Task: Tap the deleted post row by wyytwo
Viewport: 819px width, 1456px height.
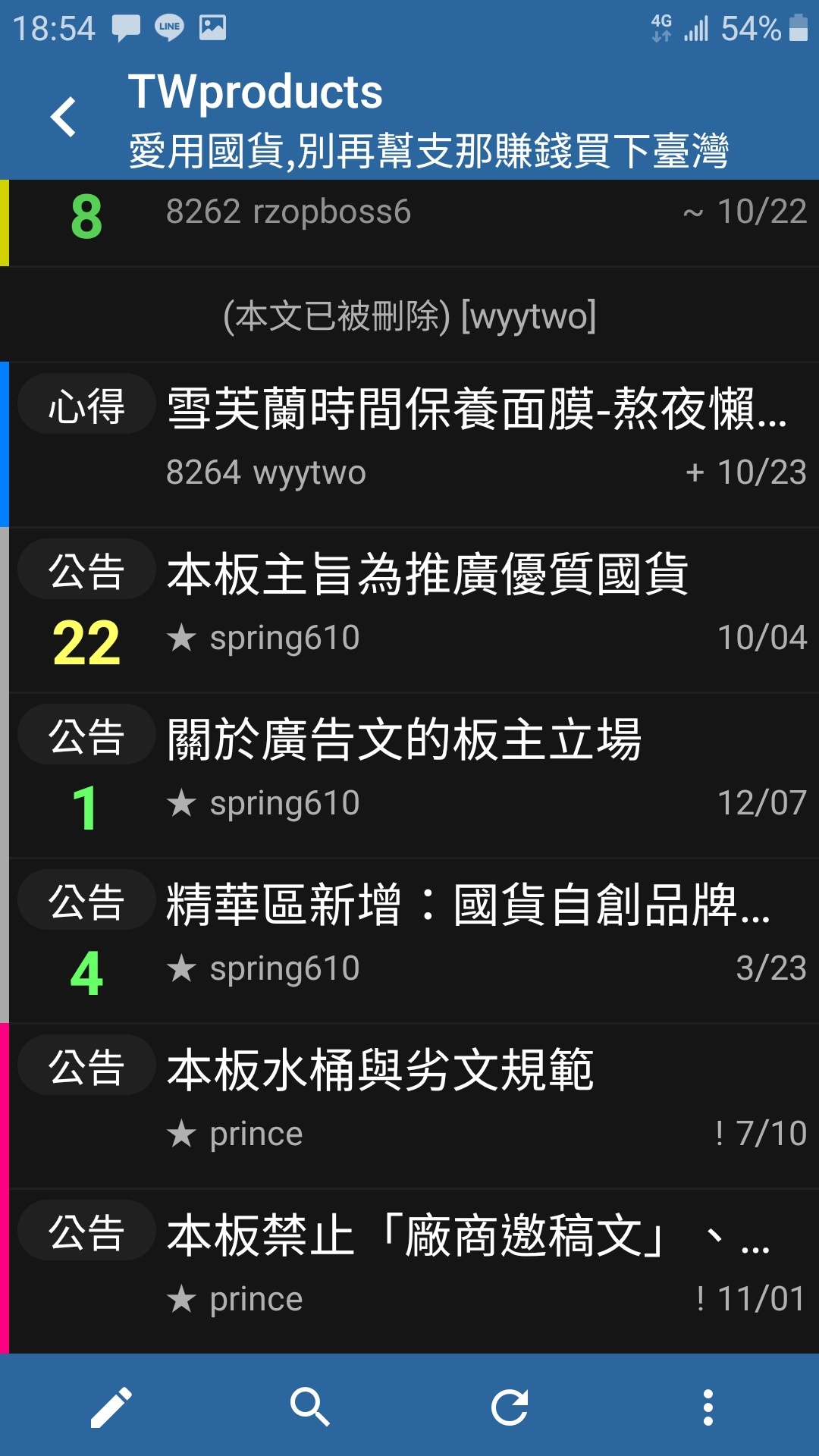Action: [409, 315]
